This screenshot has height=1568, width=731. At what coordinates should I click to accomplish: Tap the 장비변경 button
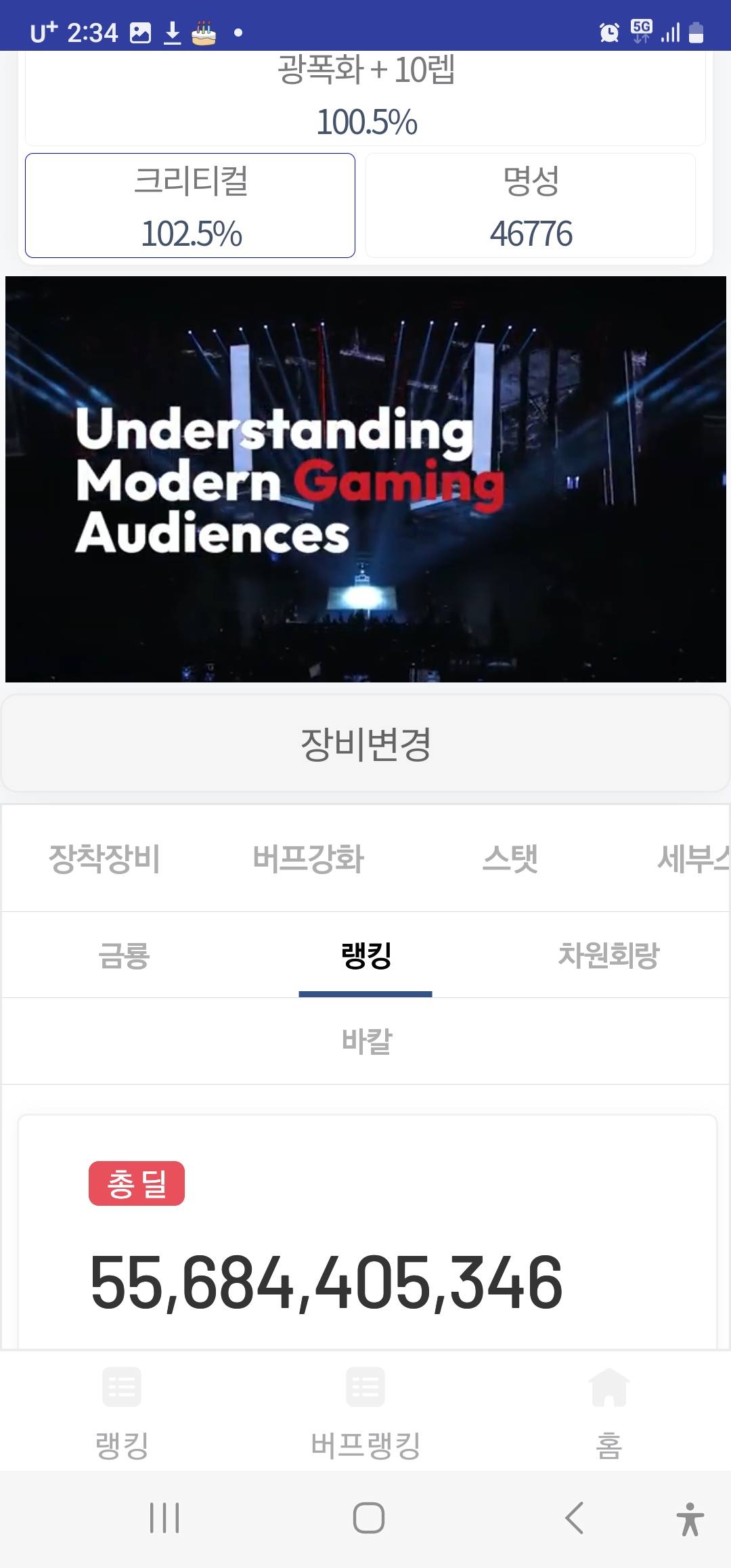pyautogui.click(x=365, y=743)
